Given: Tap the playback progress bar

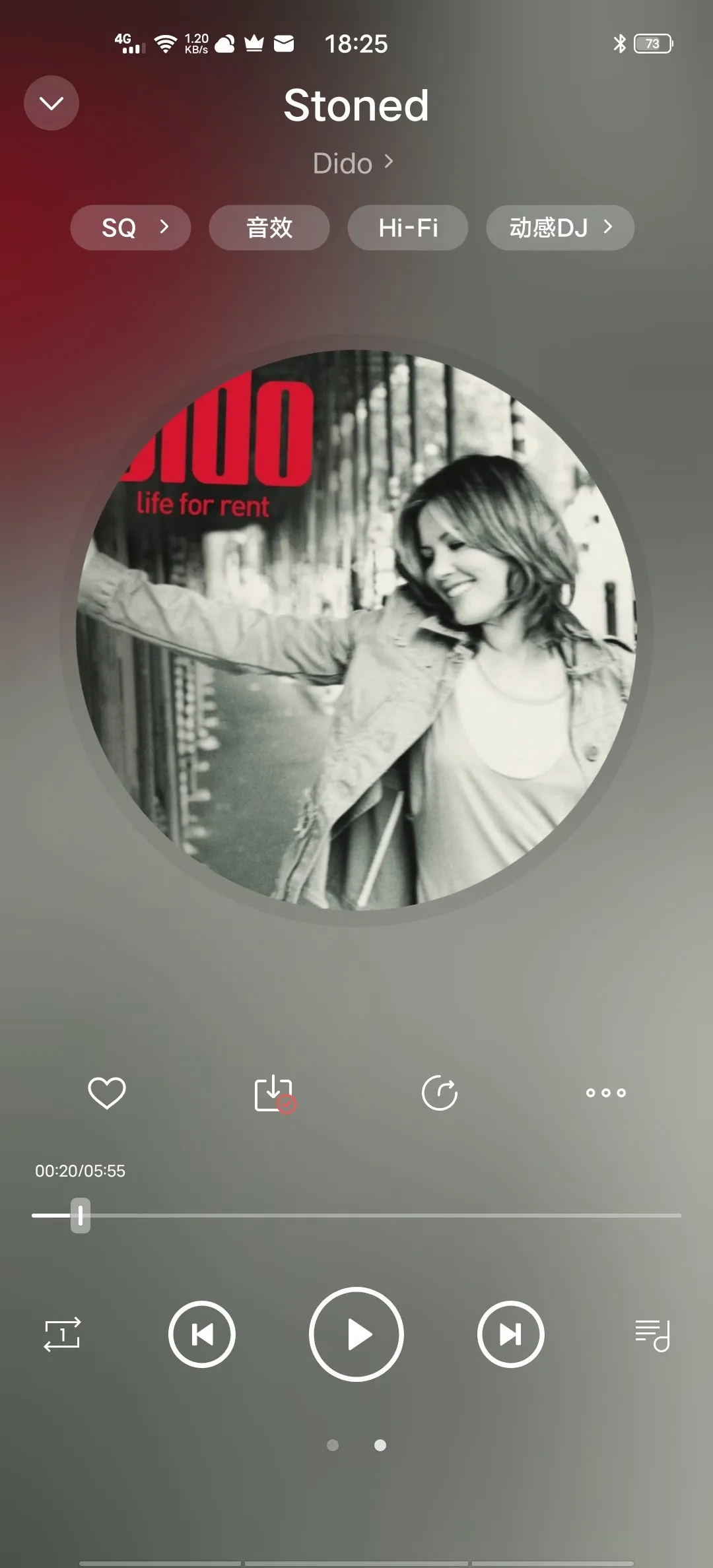Looking at the screenshot, I should (356, 1215).
